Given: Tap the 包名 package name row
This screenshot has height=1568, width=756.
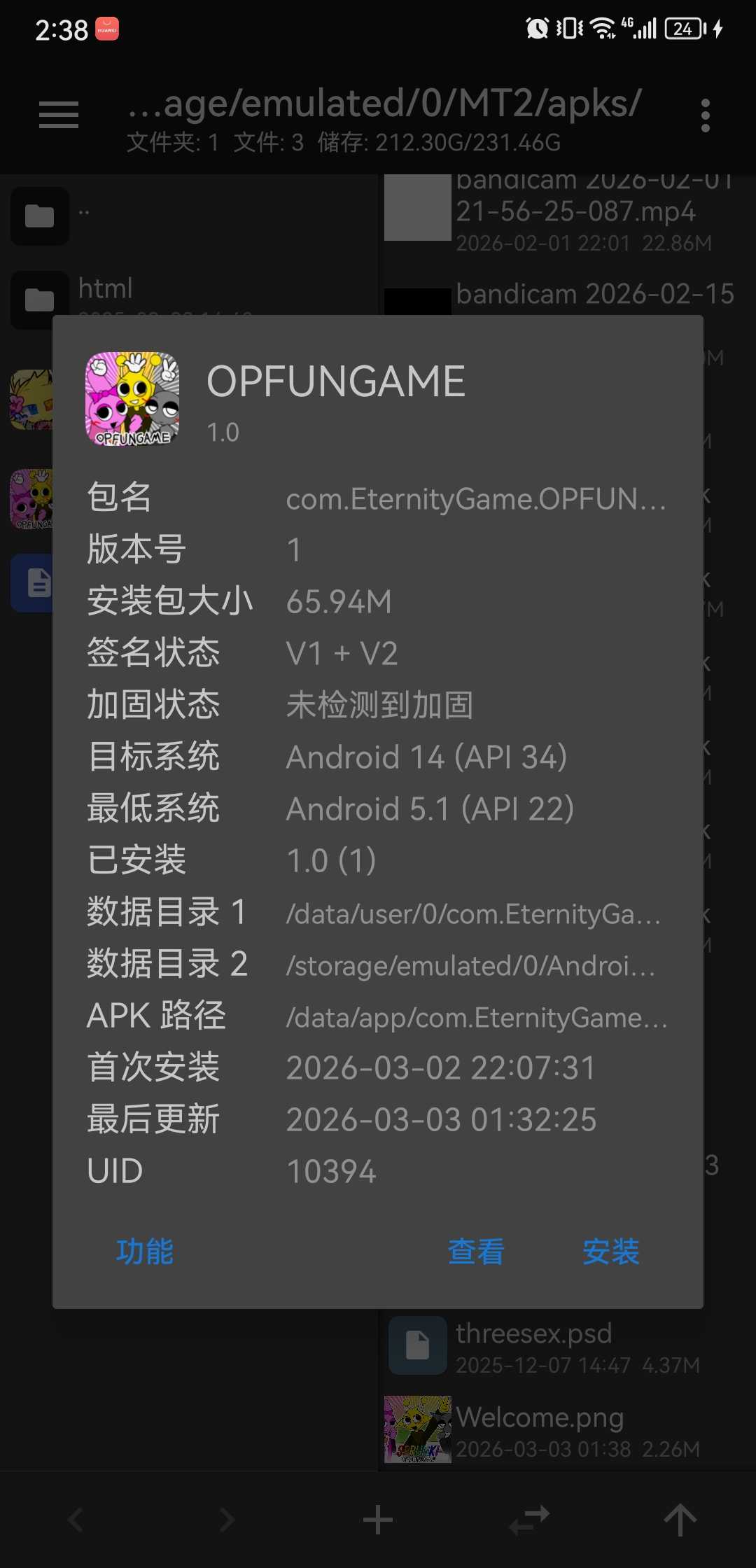Looking at the screenshot, I should coord(378,498).
